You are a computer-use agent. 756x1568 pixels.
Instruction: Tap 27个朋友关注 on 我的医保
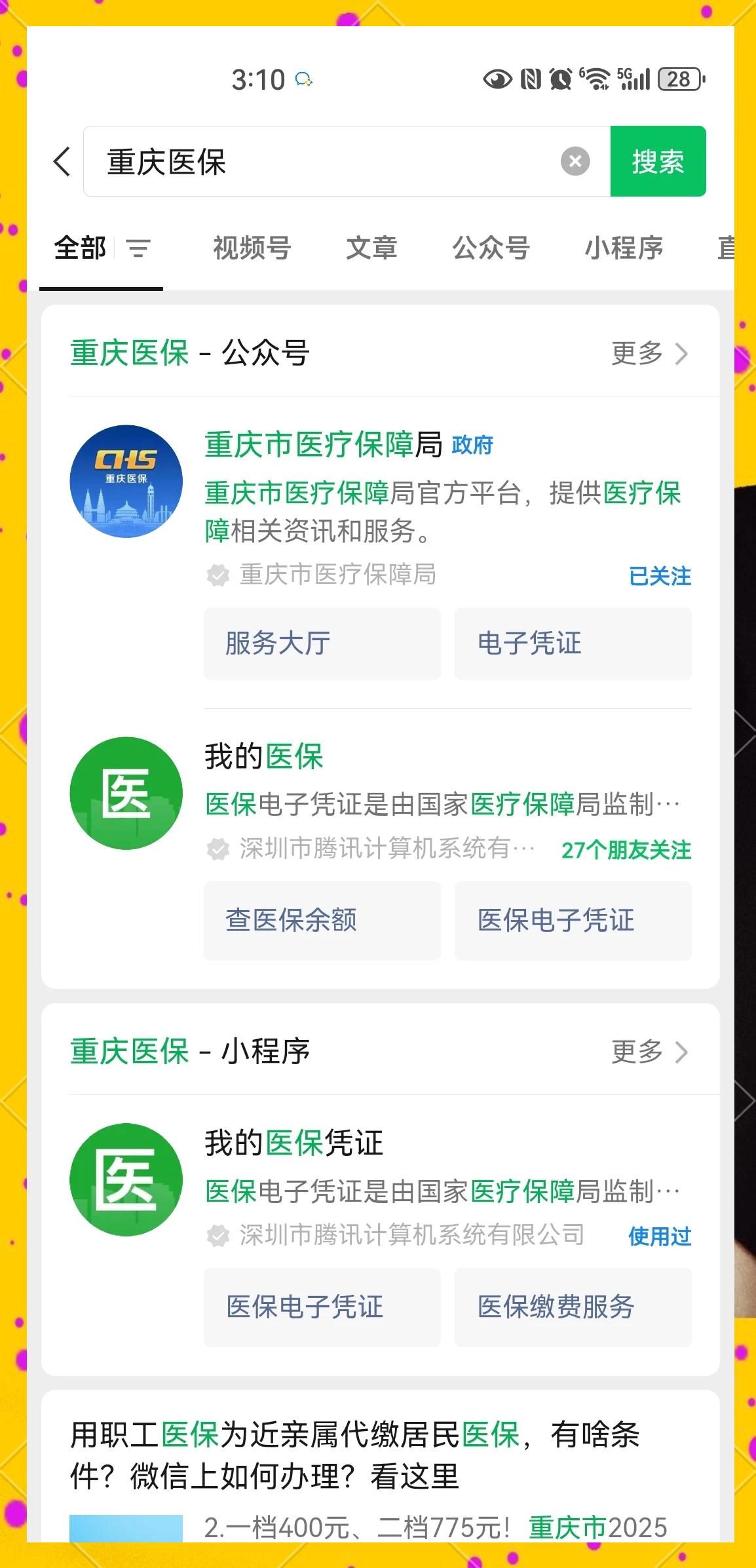point(626,849)
